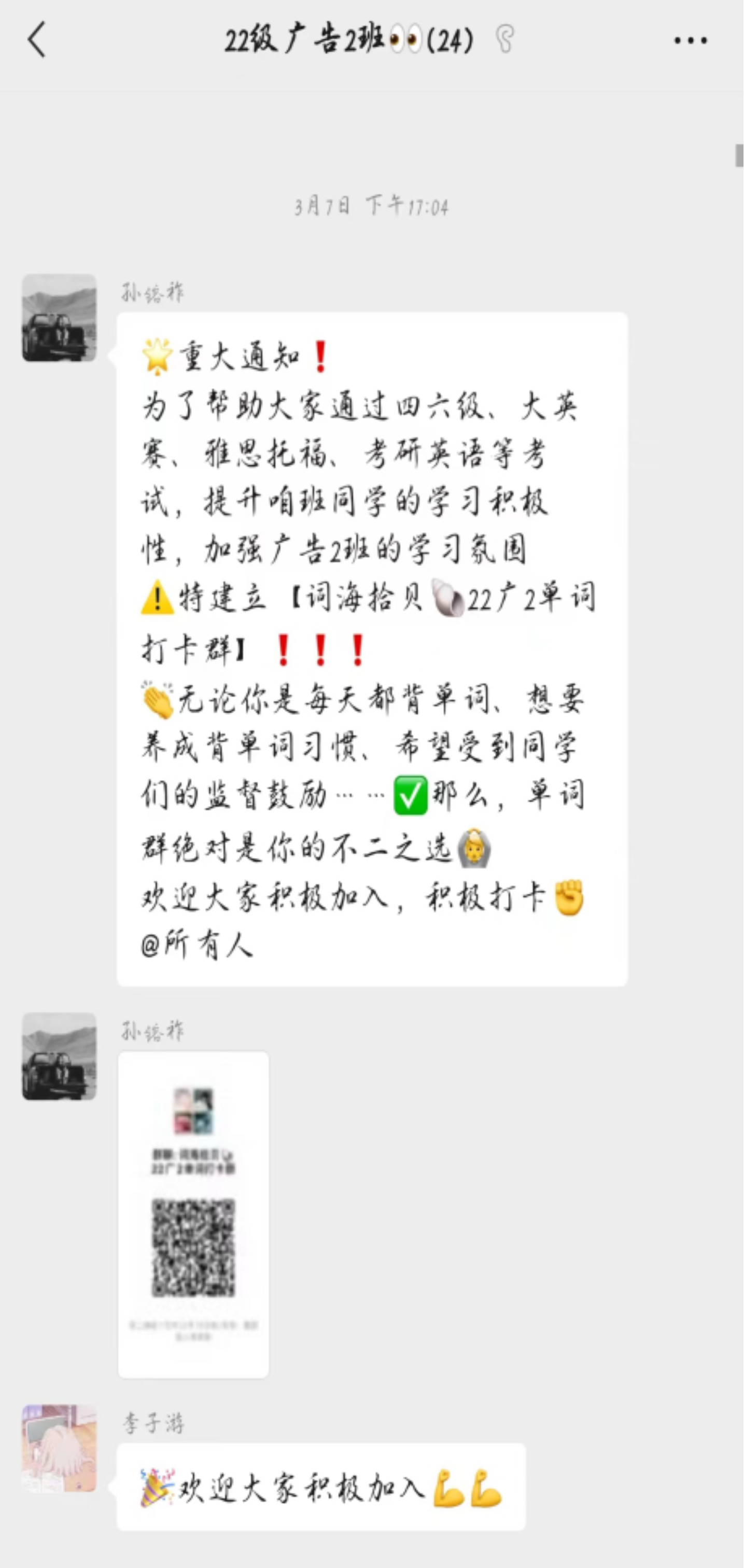Tap 孙锦祚's avatar beside the 重大通知 message
The image size is (744, 1568).
point(59,318)
